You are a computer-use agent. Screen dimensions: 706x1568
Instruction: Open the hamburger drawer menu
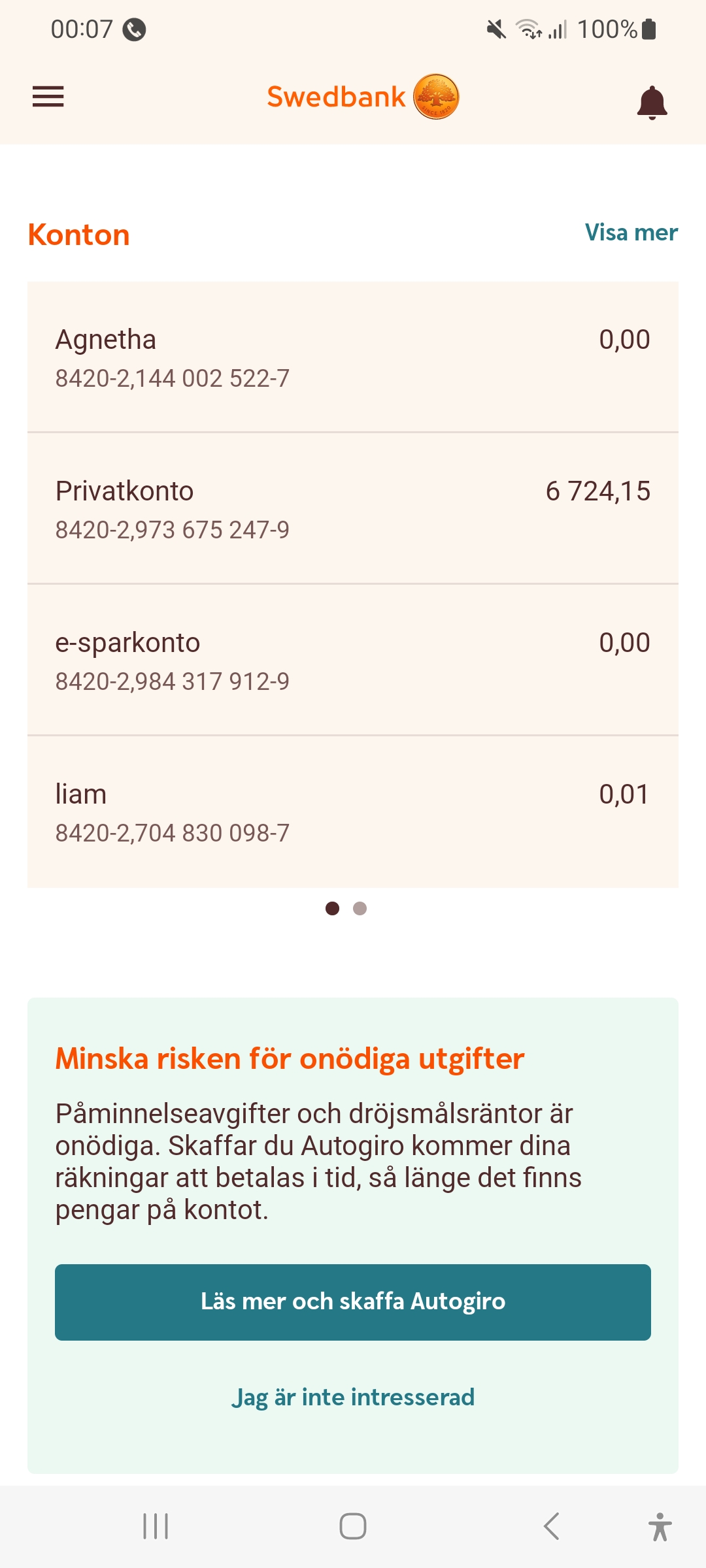point(48,97)
